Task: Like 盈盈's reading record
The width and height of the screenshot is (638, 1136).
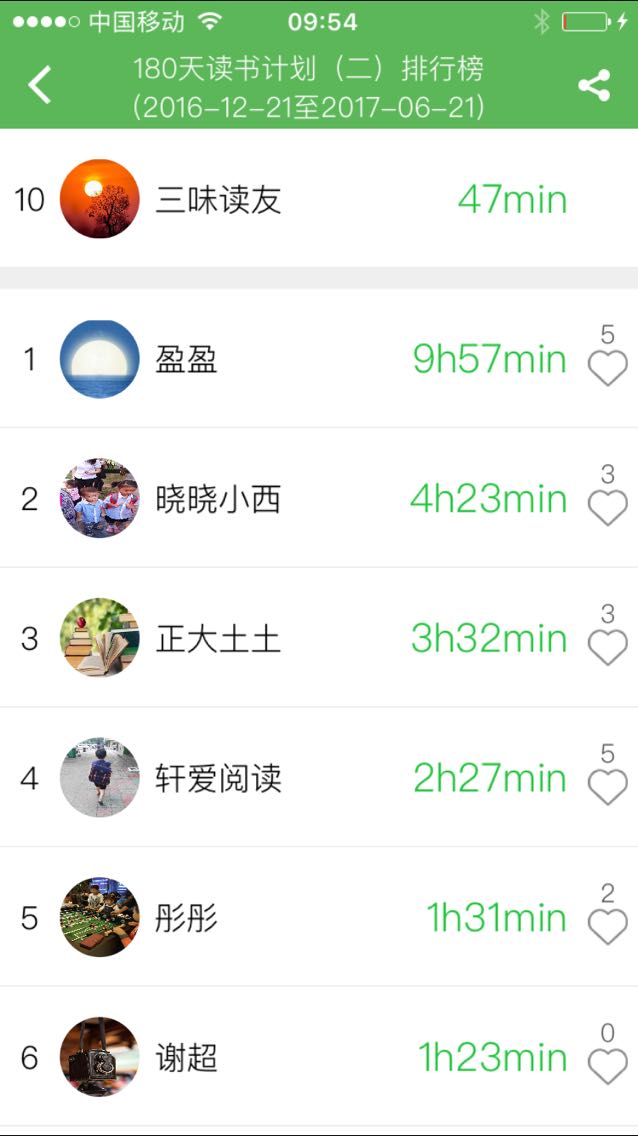Action: (607, 368)
